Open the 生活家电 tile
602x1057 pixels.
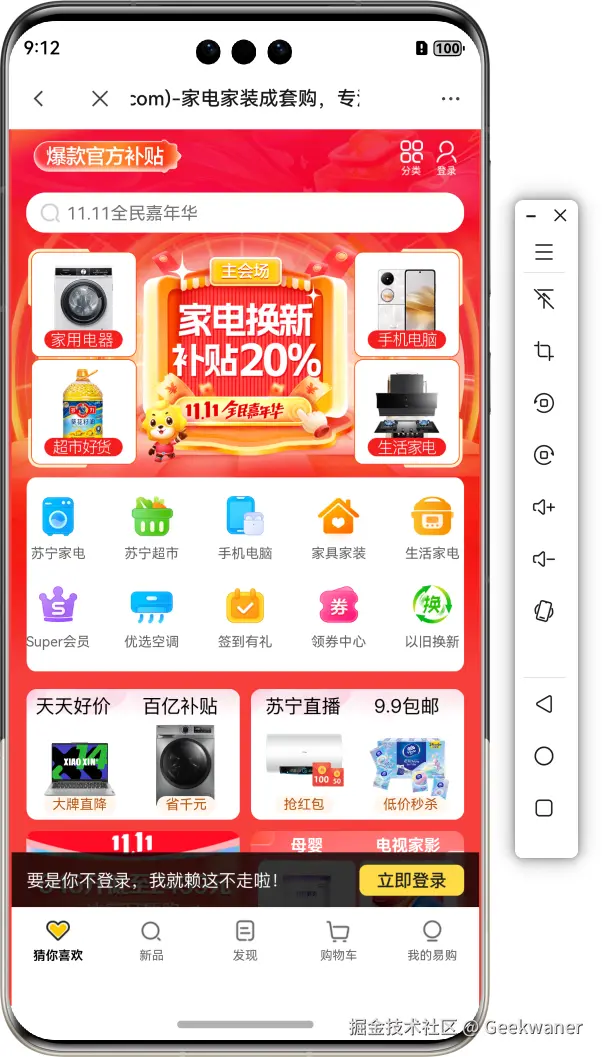pos(407,410)
